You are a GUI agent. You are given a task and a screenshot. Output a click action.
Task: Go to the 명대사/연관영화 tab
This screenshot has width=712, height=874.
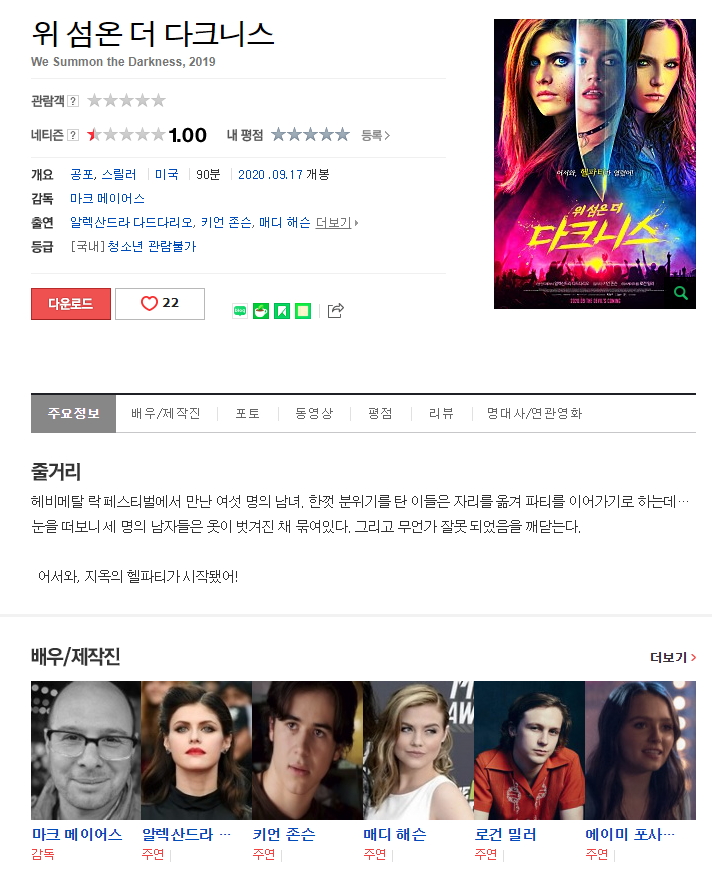534,413
